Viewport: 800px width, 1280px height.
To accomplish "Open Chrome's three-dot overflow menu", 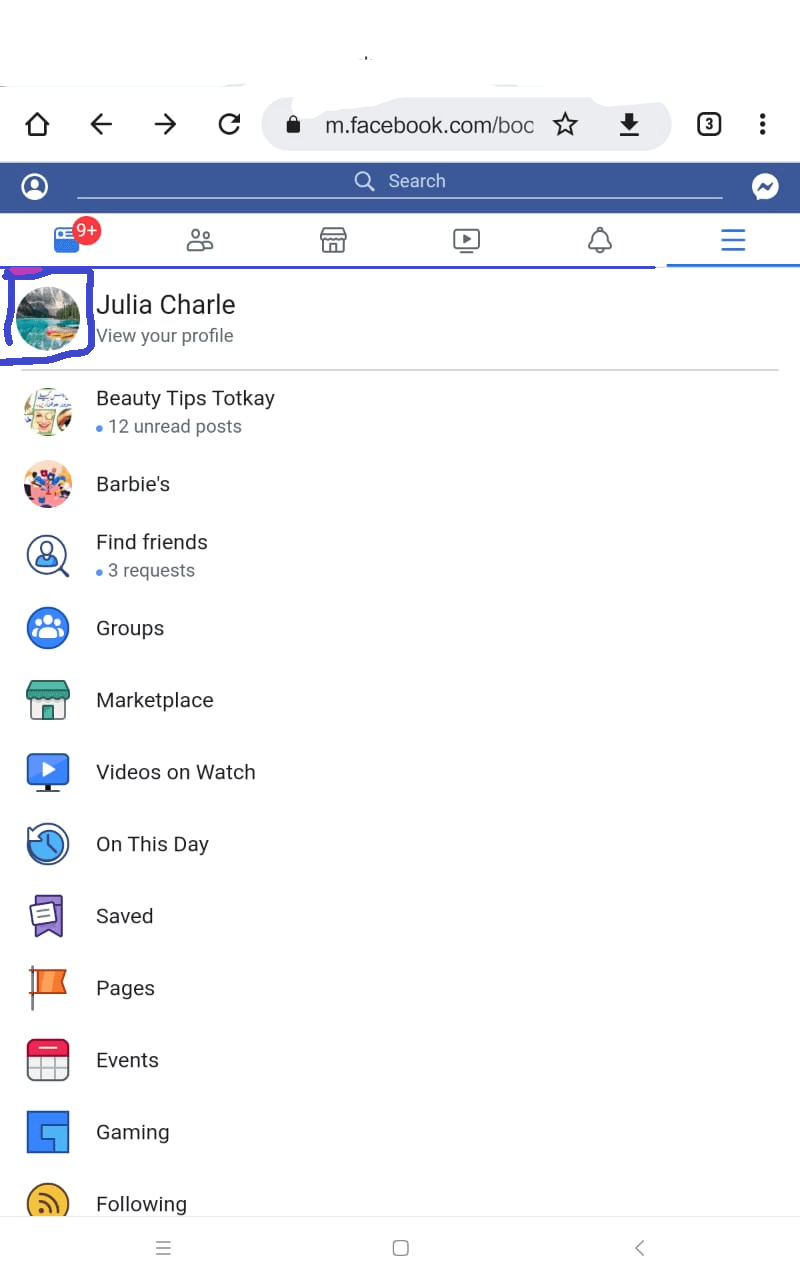I will 762,124.
